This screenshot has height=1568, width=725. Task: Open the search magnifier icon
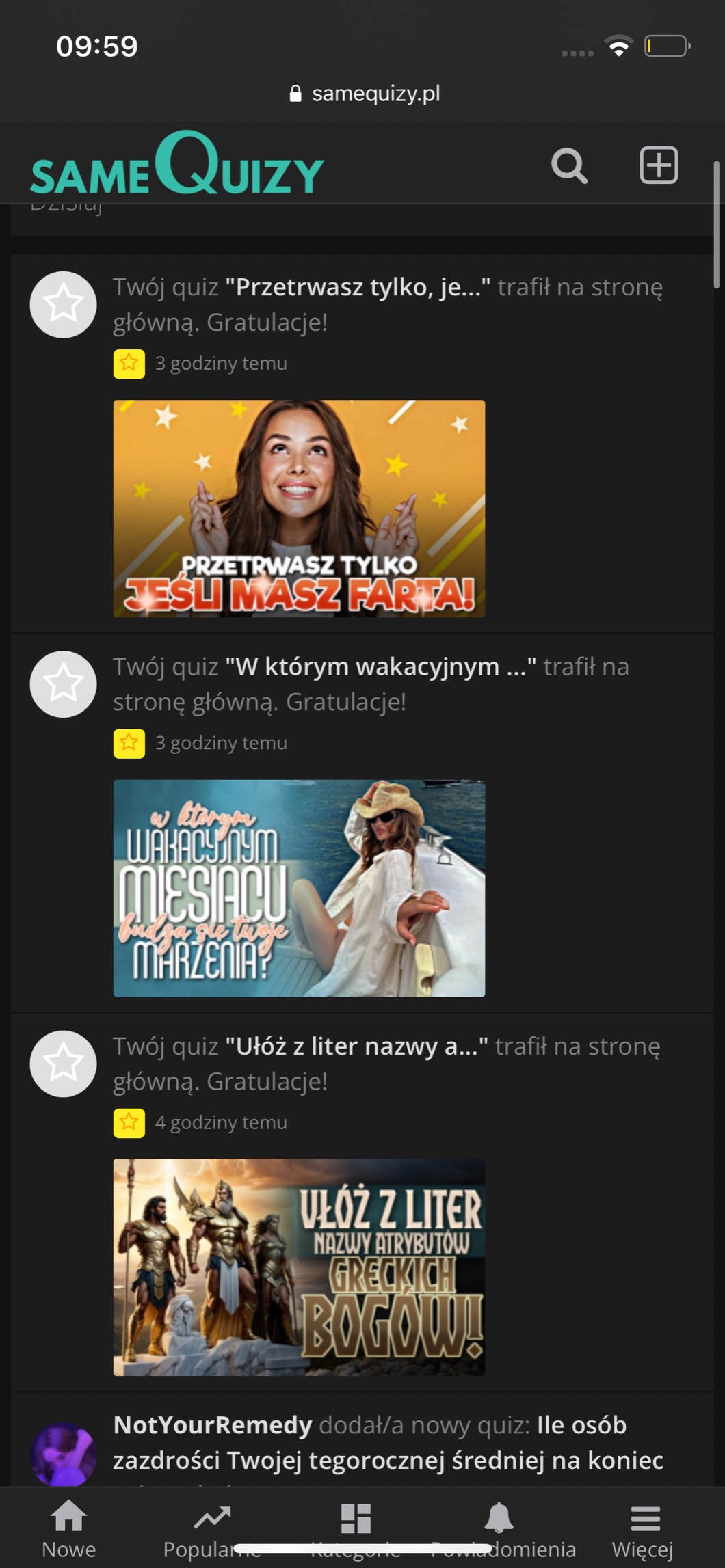pos(569,166)
